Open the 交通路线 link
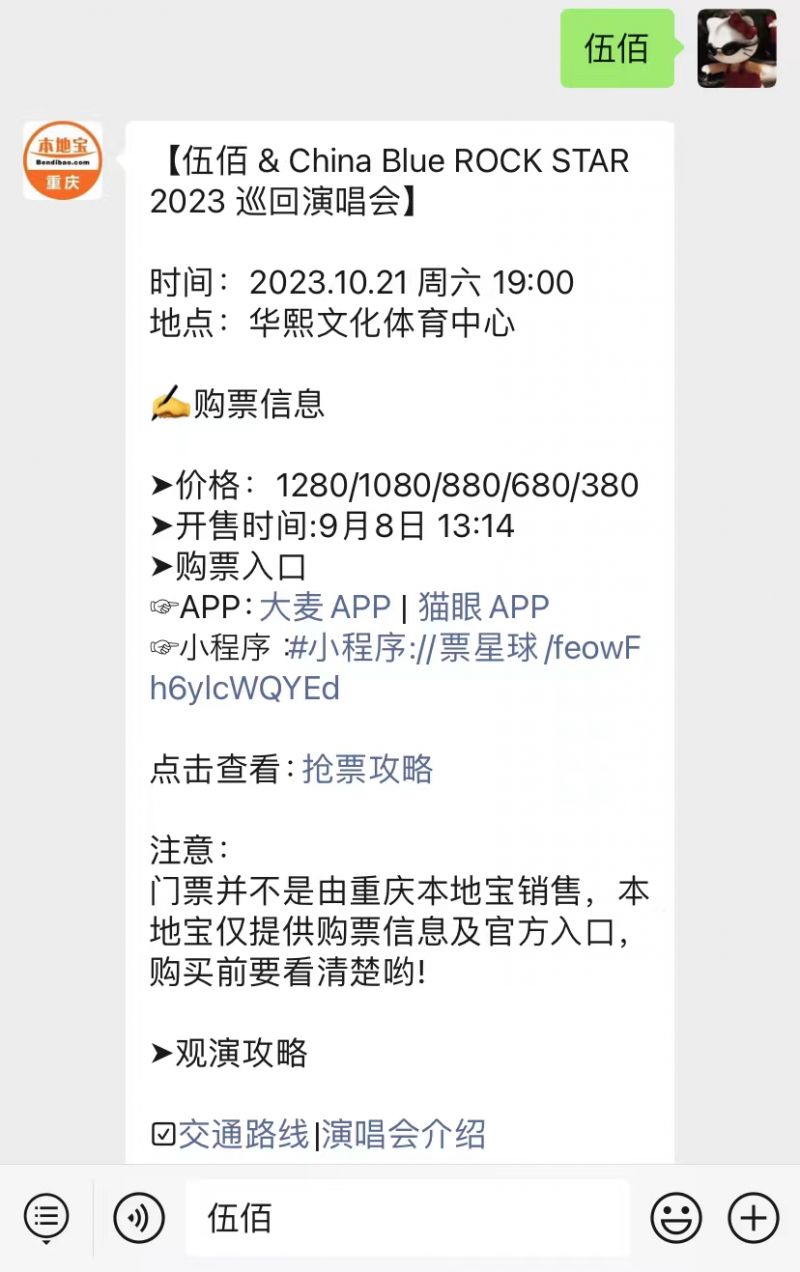 point(243,1134)
